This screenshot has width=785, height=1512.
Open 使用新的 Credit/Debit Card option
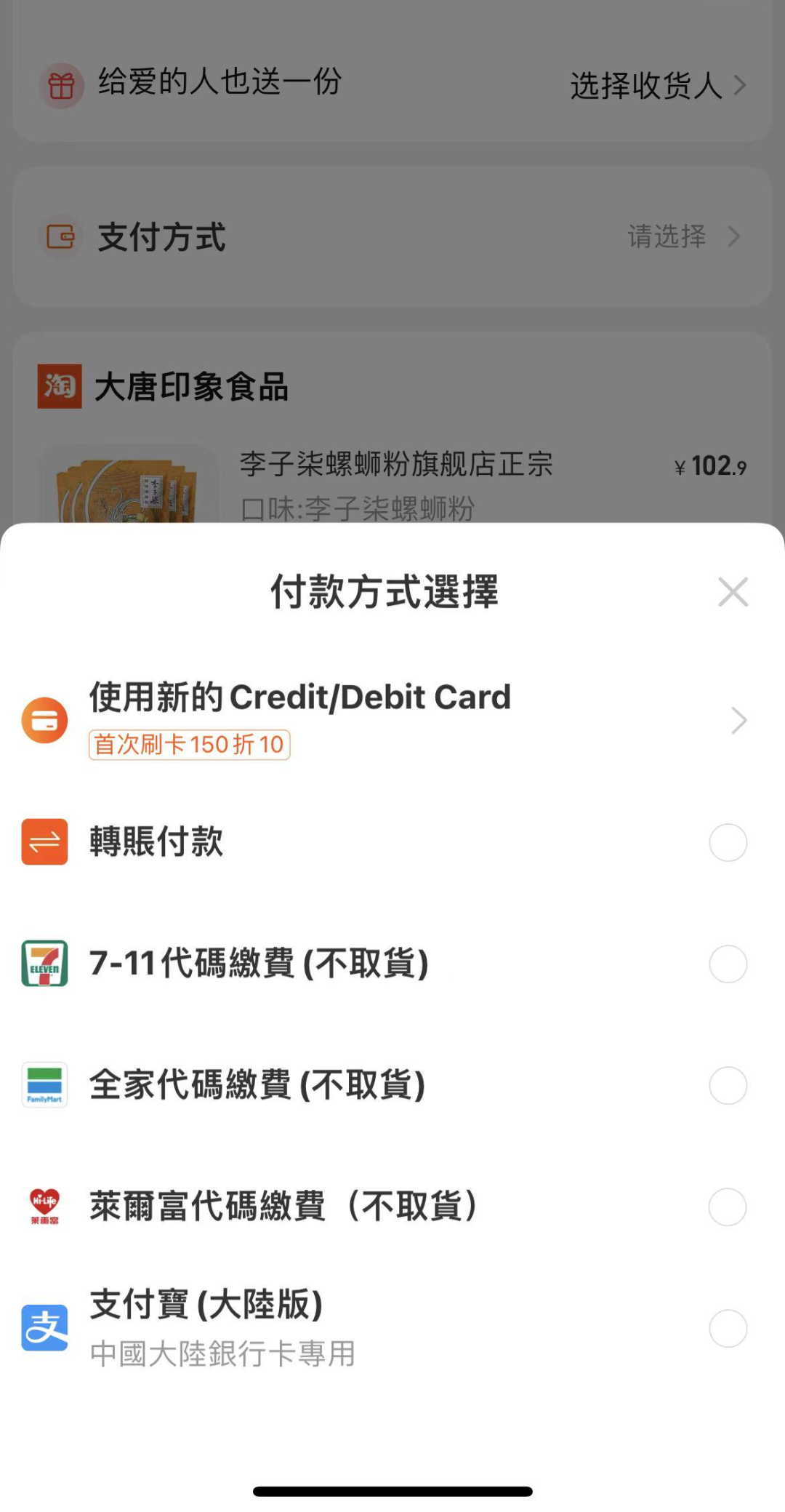392,719
